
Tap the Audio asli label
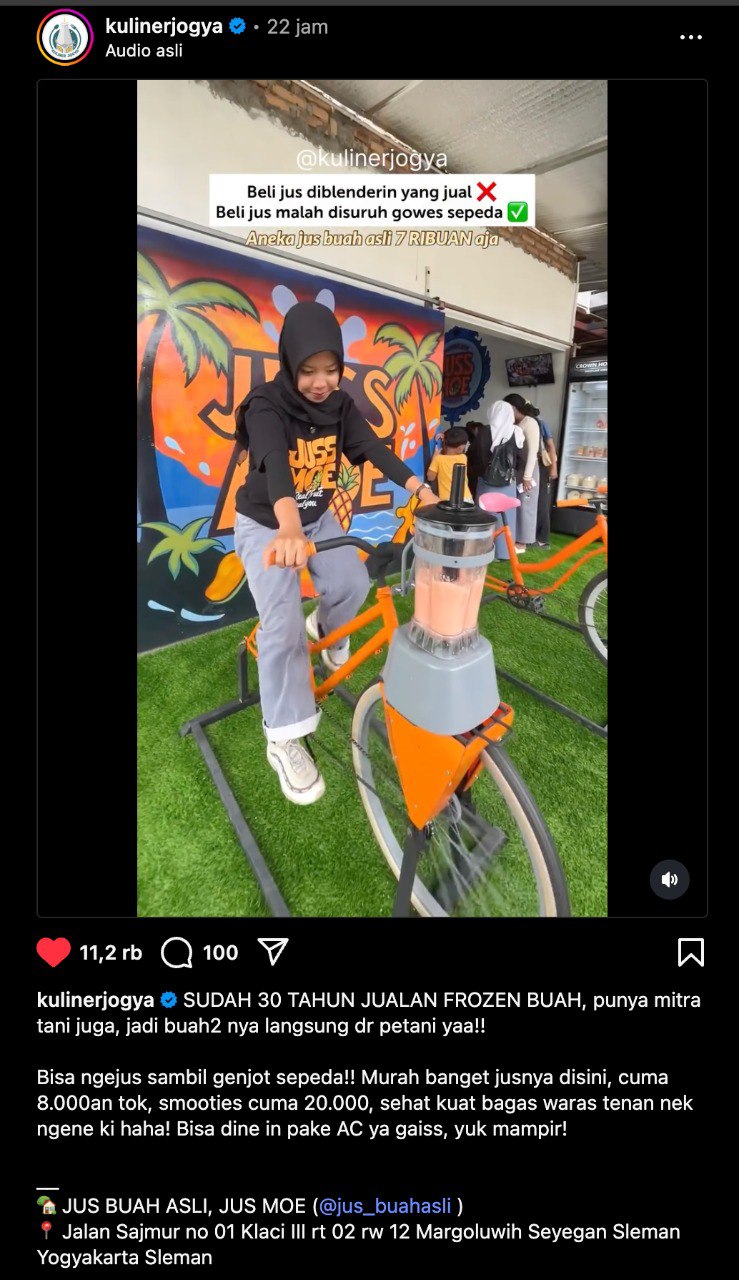coord(144,50)
